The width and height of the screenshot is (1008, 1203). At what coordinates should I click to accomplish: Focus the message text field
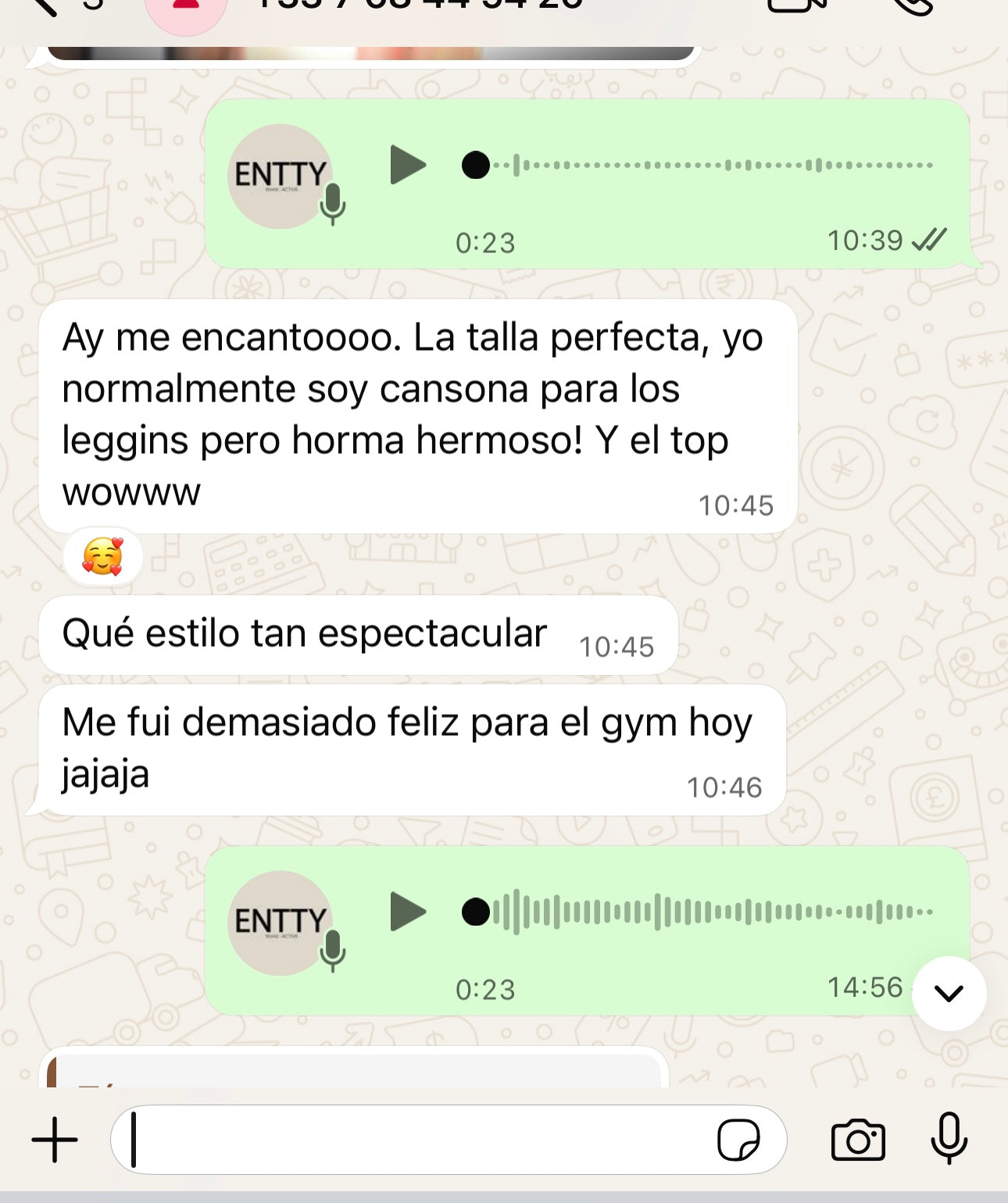(414, 1140)
